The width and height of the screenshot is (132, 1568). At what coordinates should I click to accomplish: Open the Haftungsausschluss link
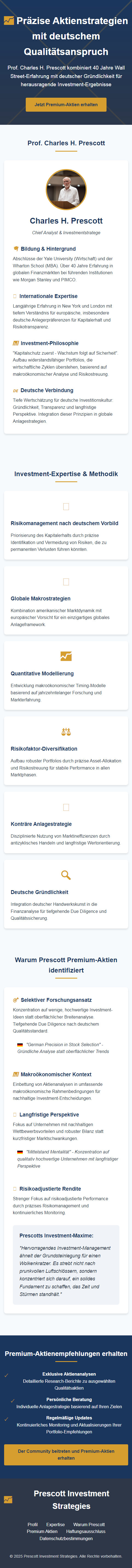pyautogui.click(x=86, y=1531)
